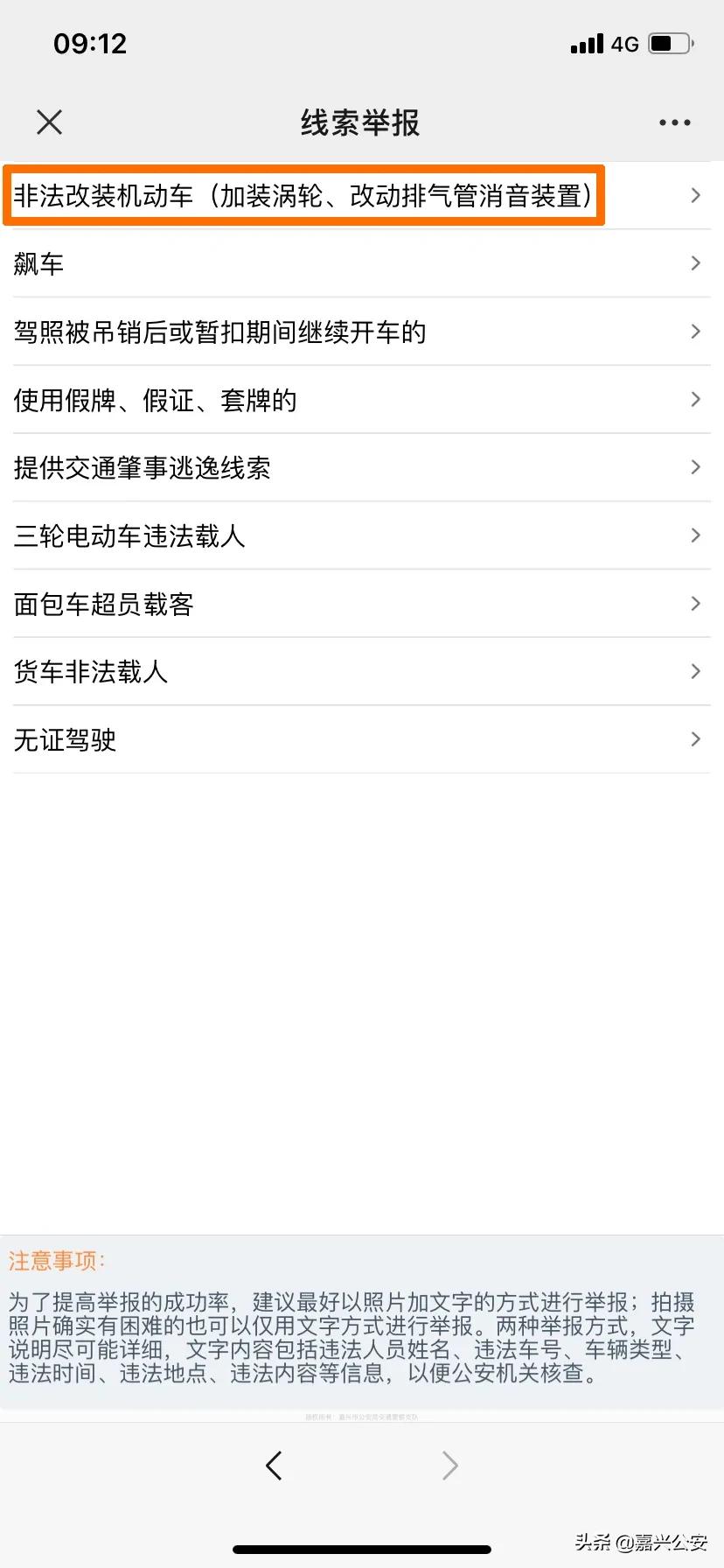Choose 货车非法载人 category
Viewport: 724px width, 1568px height.
361,671
